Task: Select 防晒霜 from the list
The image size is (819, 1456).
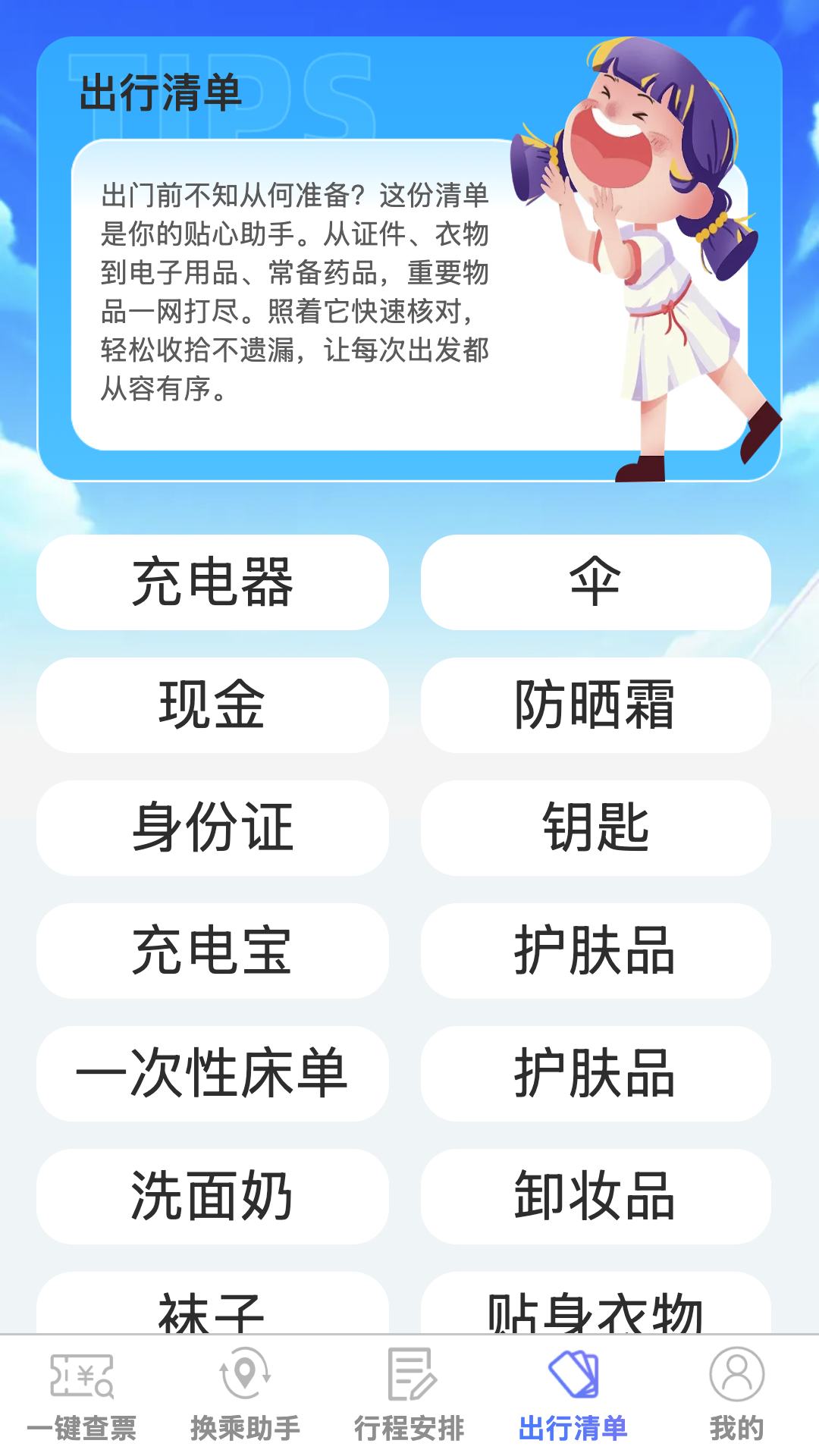Action: point(596,705)
